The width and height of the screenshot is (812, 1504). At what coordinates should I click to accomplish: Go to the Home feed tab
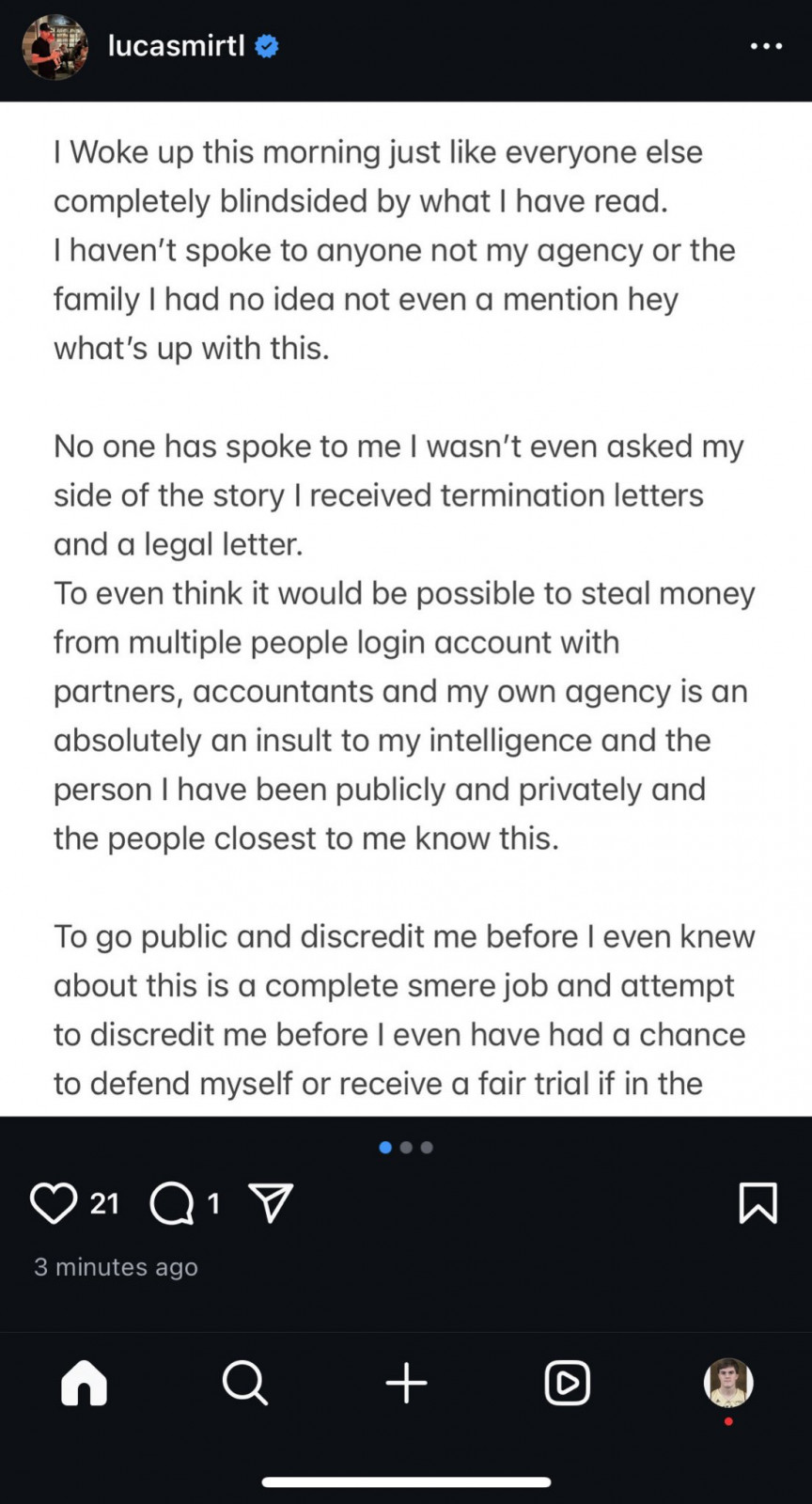85,1383
